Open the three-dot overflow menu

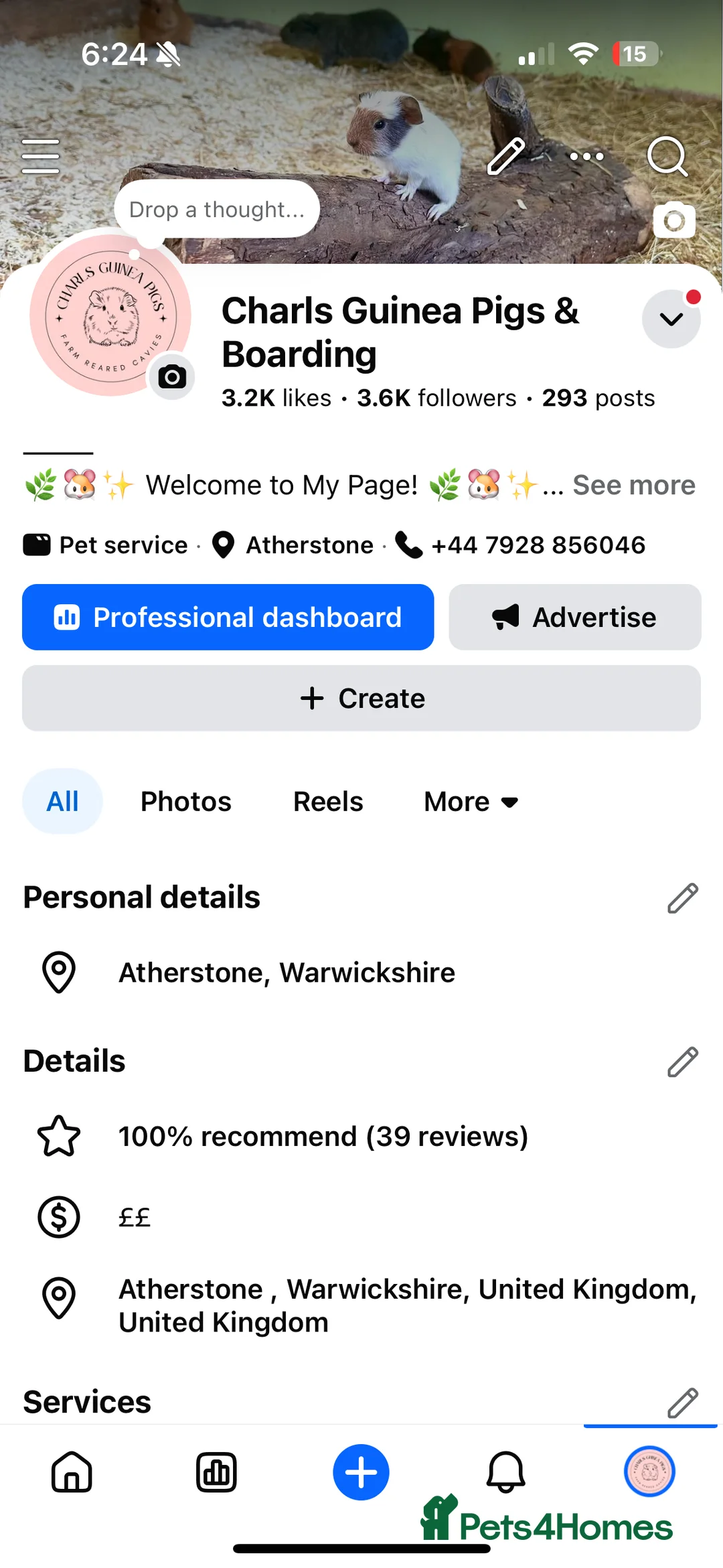(586, 156)
